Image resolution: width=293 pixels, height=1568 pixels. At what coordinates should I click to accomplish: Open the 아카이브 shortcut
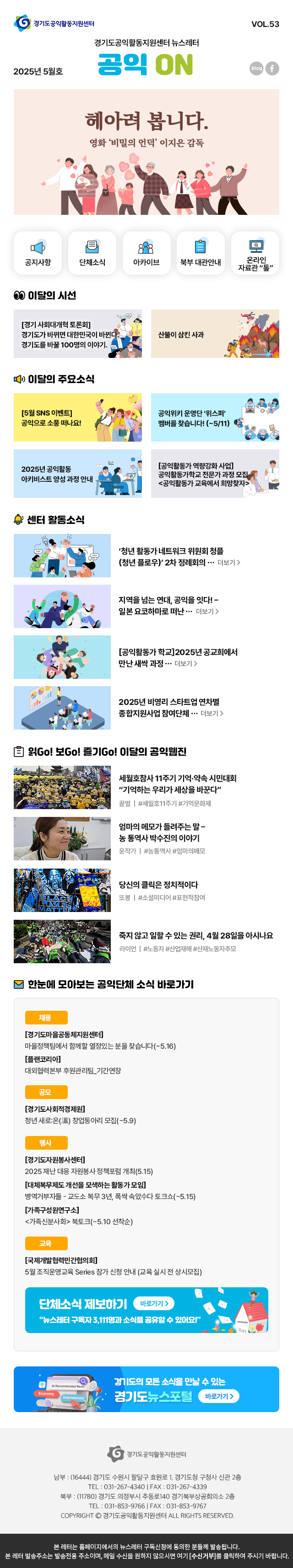coord(146,253)
